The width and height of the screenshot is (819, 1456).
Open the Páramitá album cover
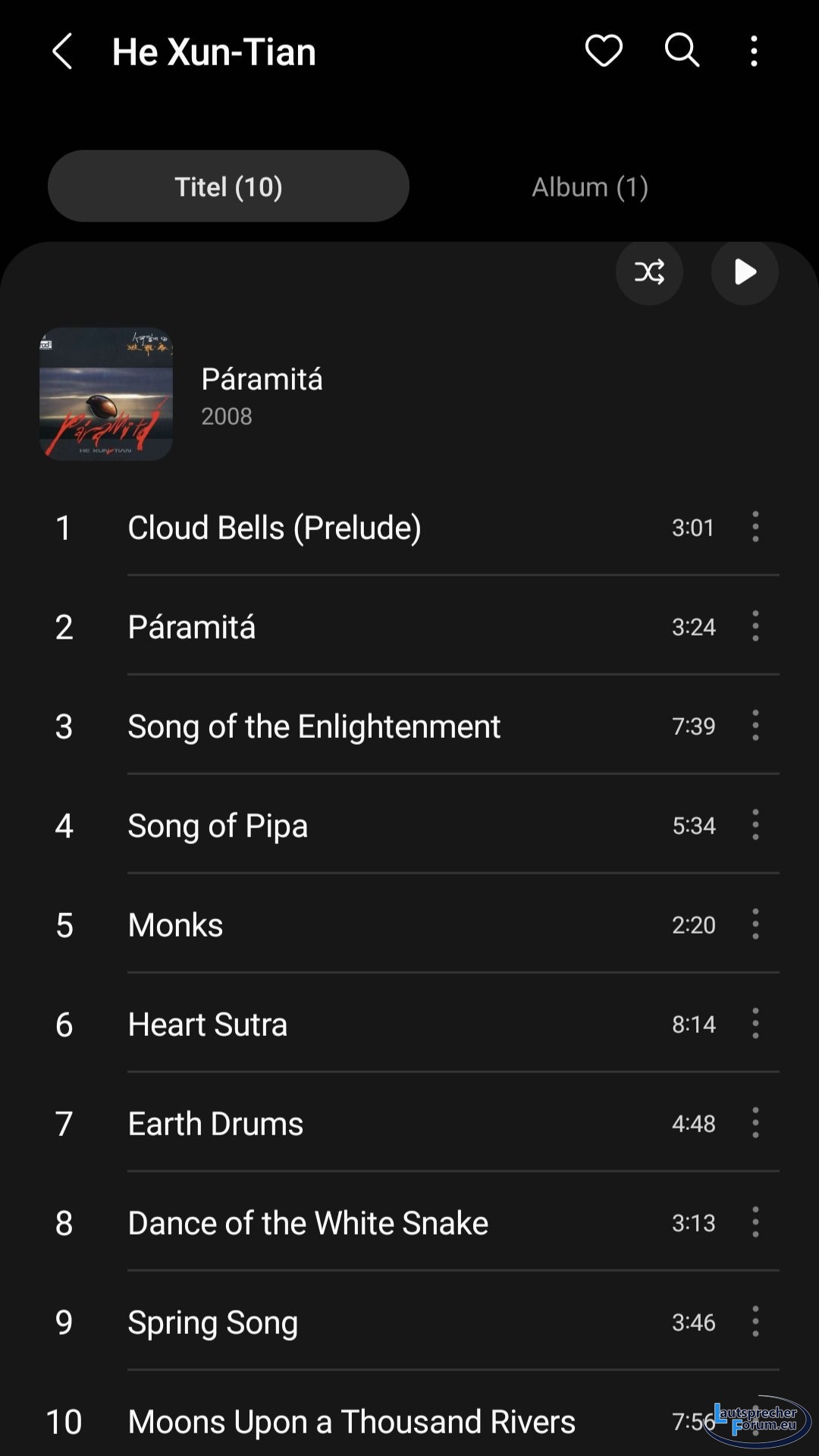(x=106, y=394)
